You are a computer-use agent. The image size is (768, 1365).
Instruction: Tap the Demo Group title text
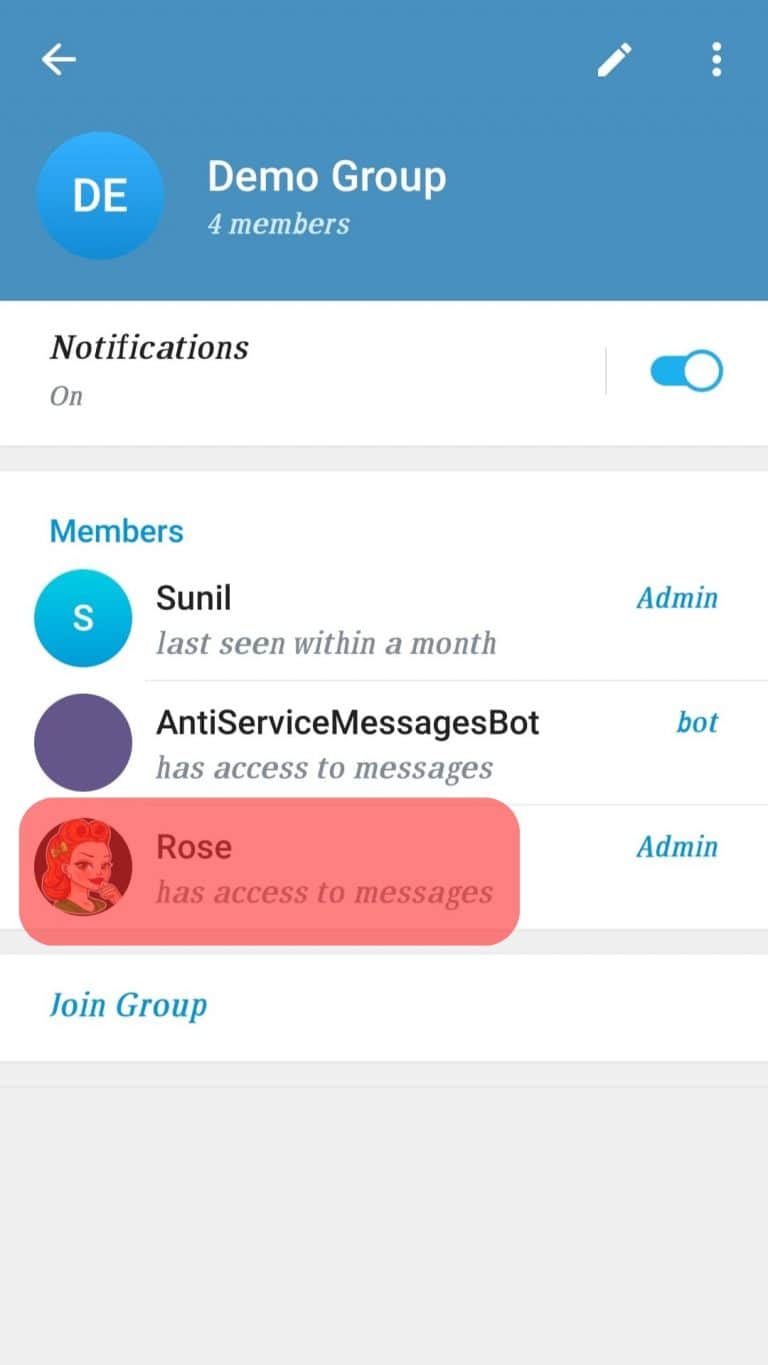coord(327,176)
